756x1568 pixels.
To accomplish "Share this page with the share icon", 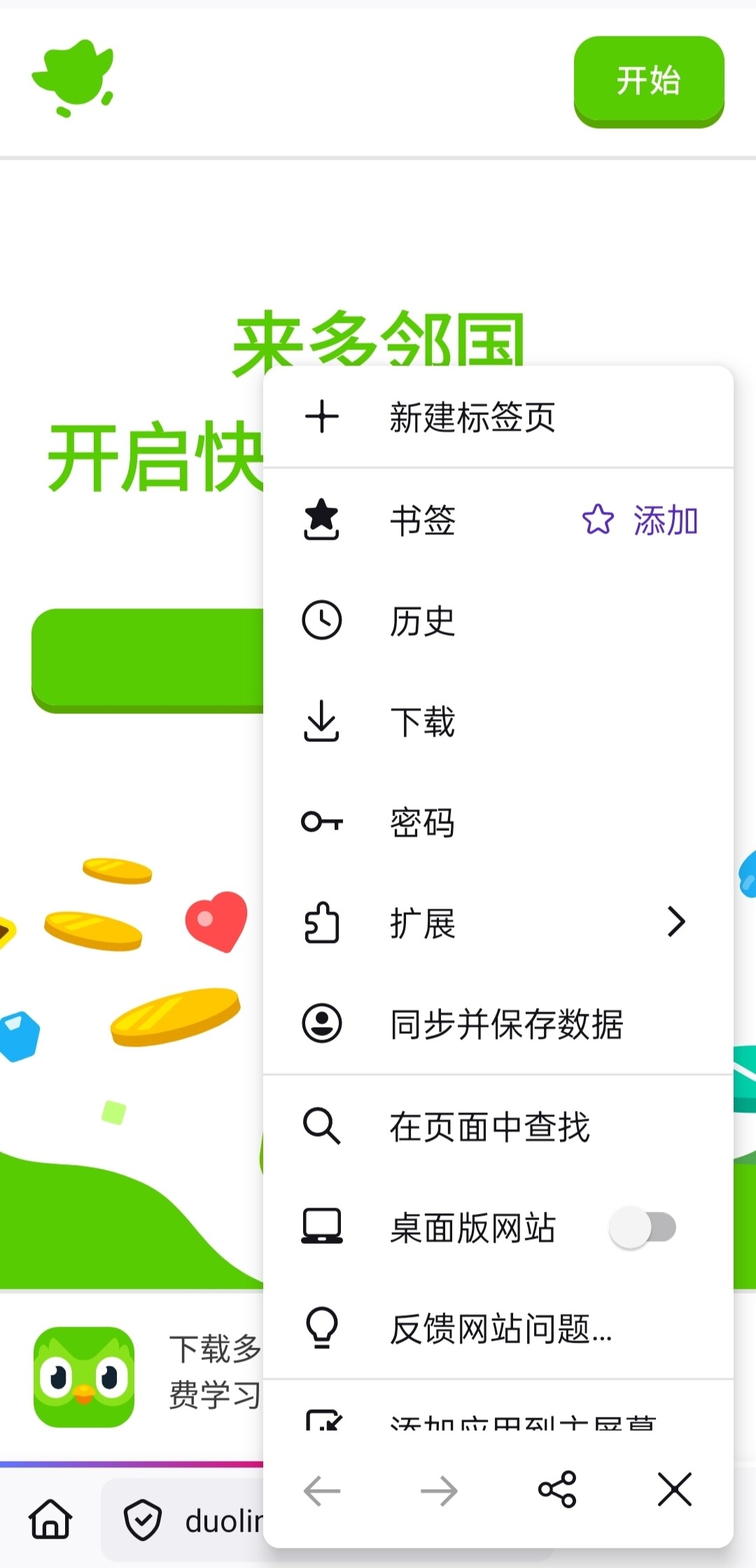I will point(557,1490).
